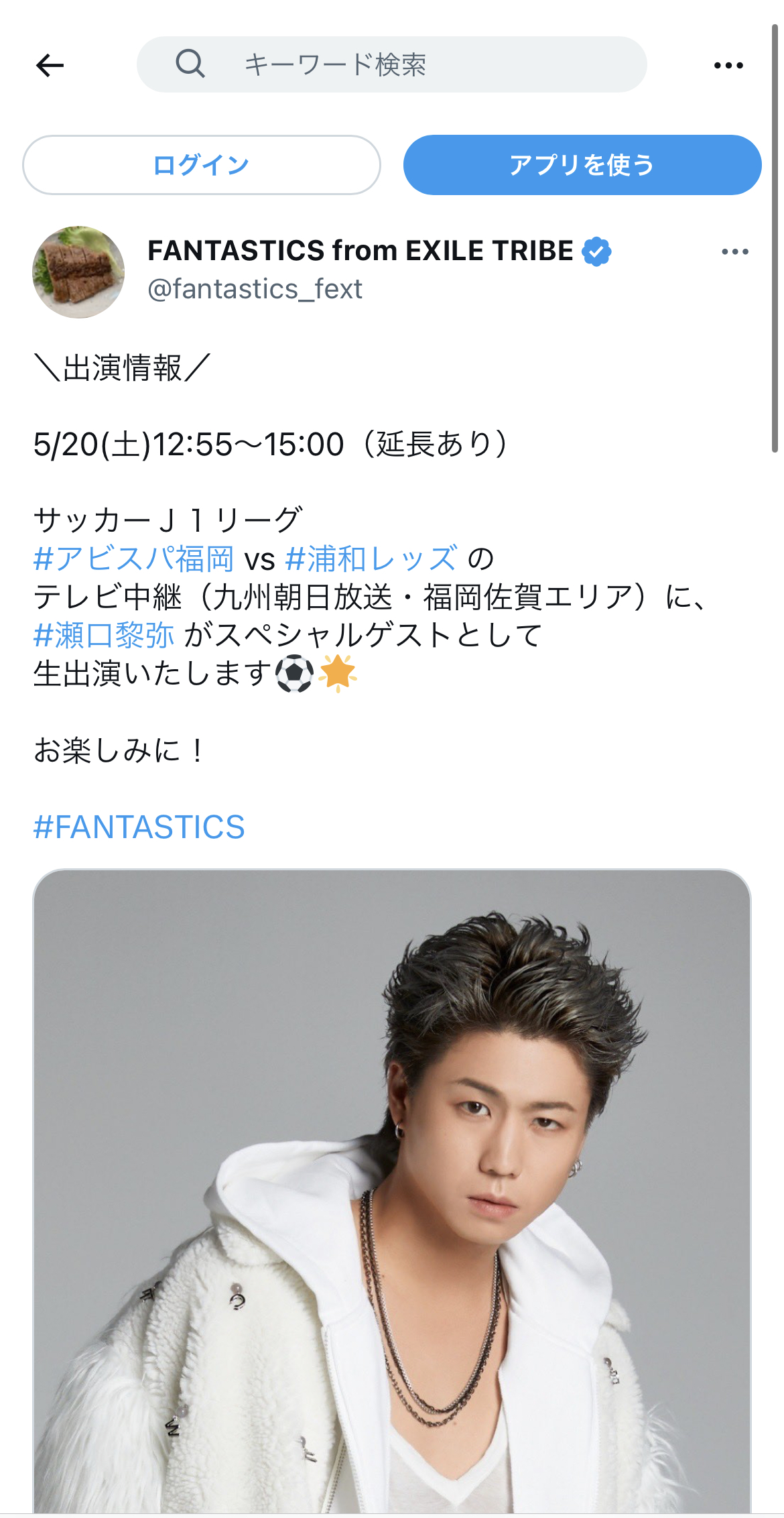Tap the アプリを使う button
This screenshot has width=784, height=1518.
pyautogui.click(x=582, y=165)
